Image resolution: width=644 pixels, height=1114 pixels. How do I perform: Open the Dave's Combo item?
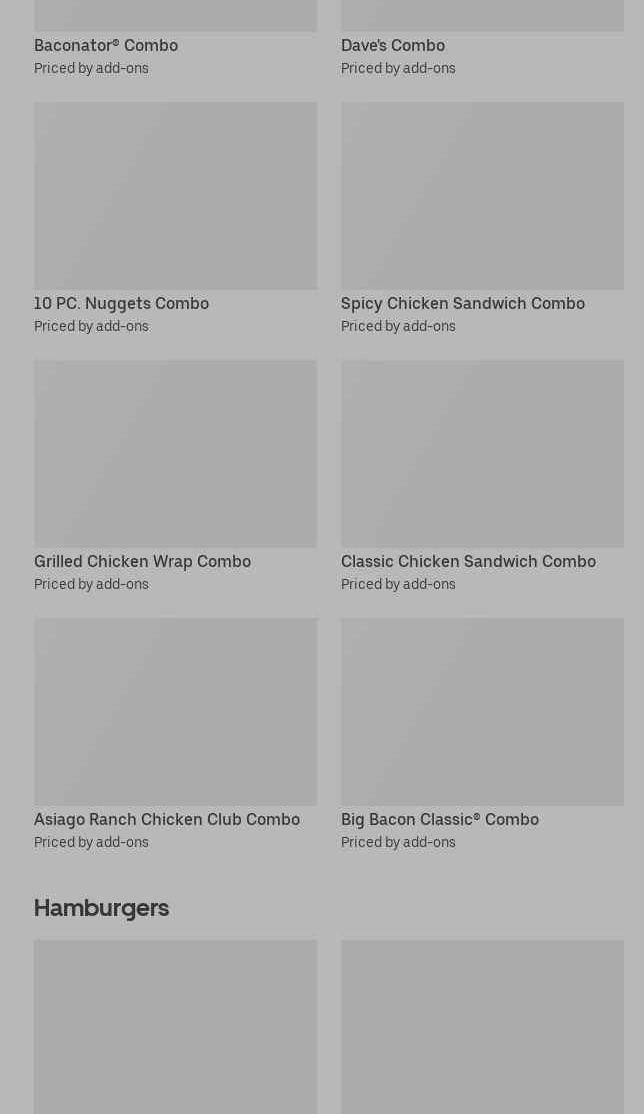click(x=393, y=45)
